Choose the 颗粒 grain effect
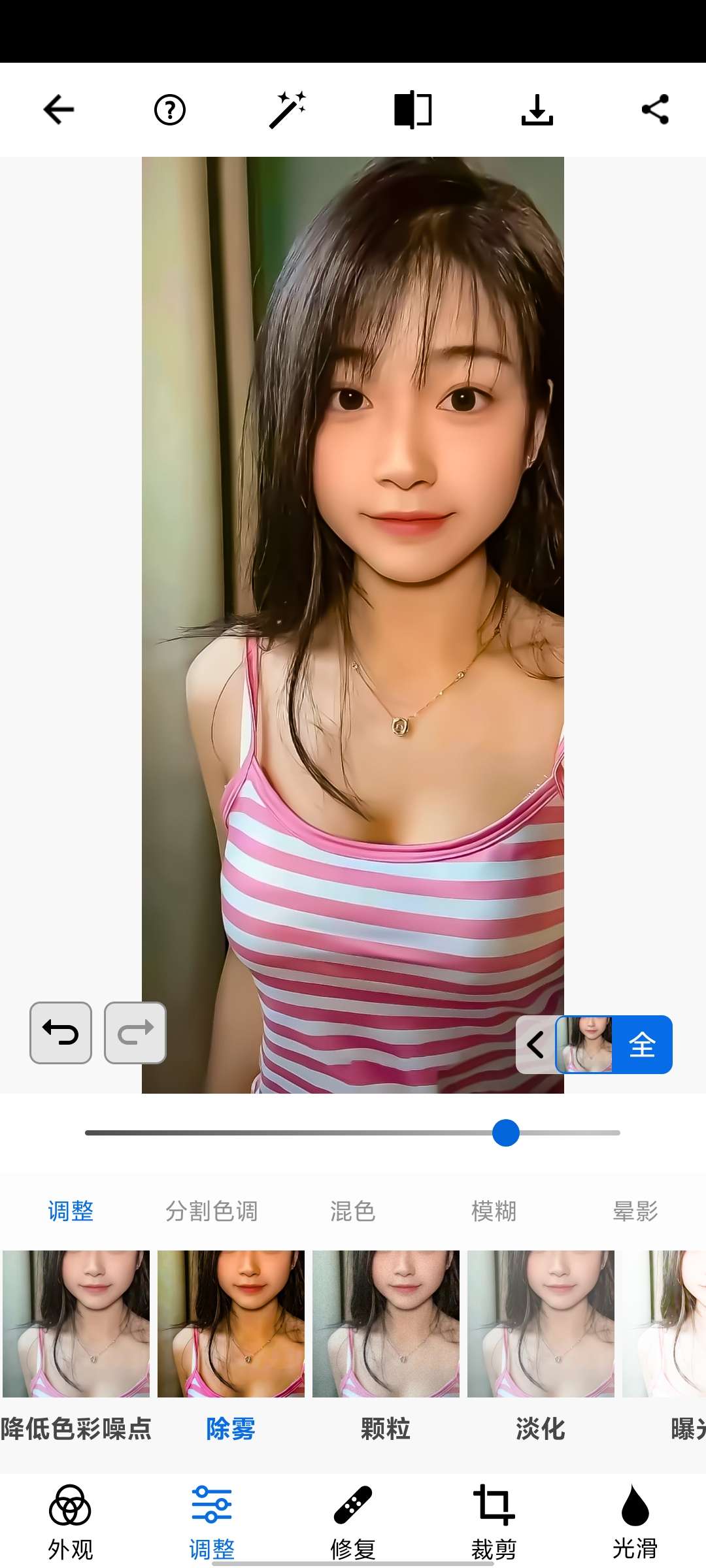706x1568 pixels. tap(386, 1324)
